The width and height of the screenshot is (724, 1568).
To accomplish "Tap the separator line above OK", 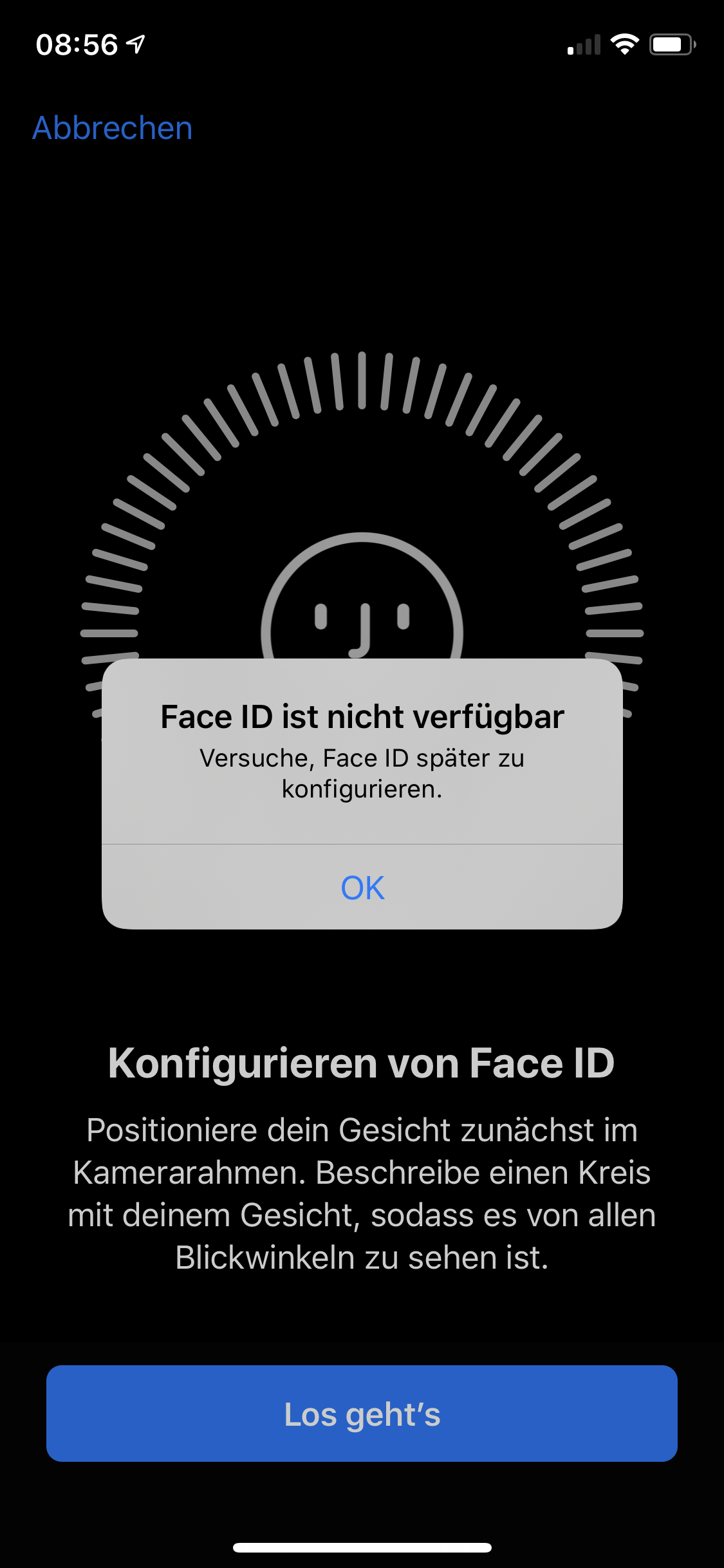I will [362, 843].
